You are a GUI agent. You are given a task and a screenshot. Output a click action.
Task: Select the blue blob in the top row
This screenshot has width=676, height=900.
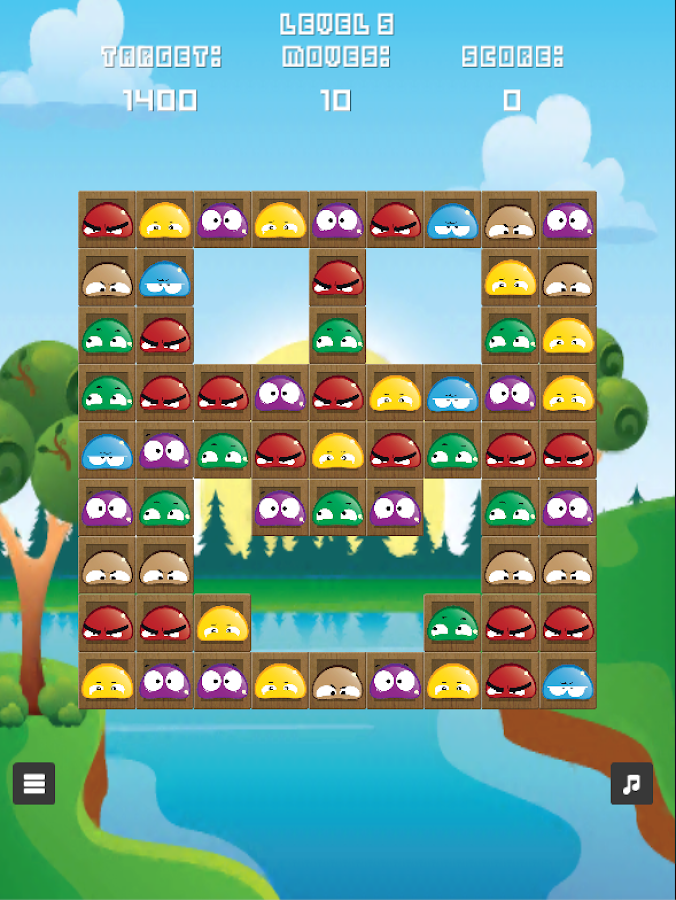coord(452,220)
